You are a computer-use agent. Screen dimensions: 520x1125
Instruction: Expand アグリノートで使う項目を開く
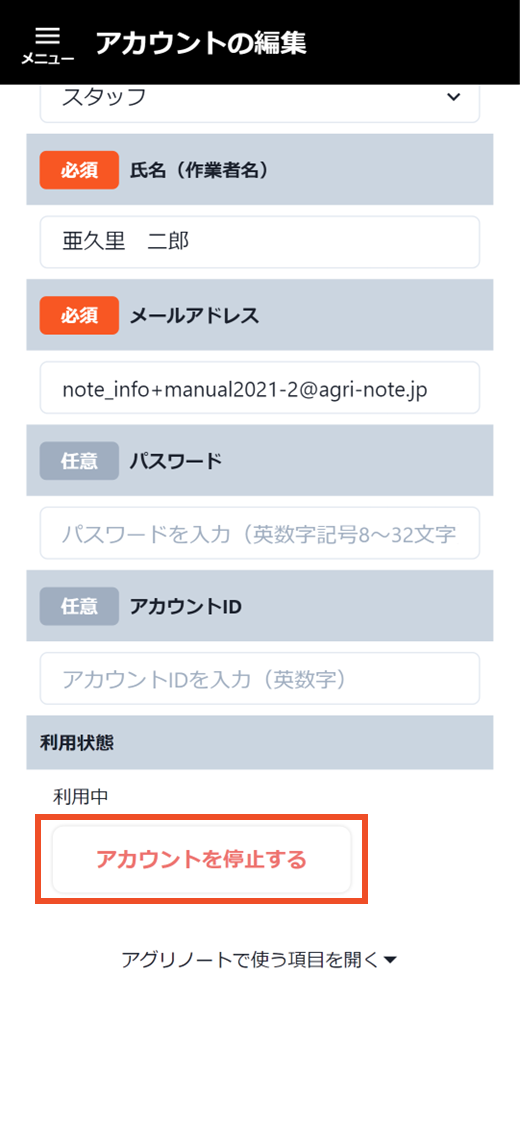click(259, 960)
